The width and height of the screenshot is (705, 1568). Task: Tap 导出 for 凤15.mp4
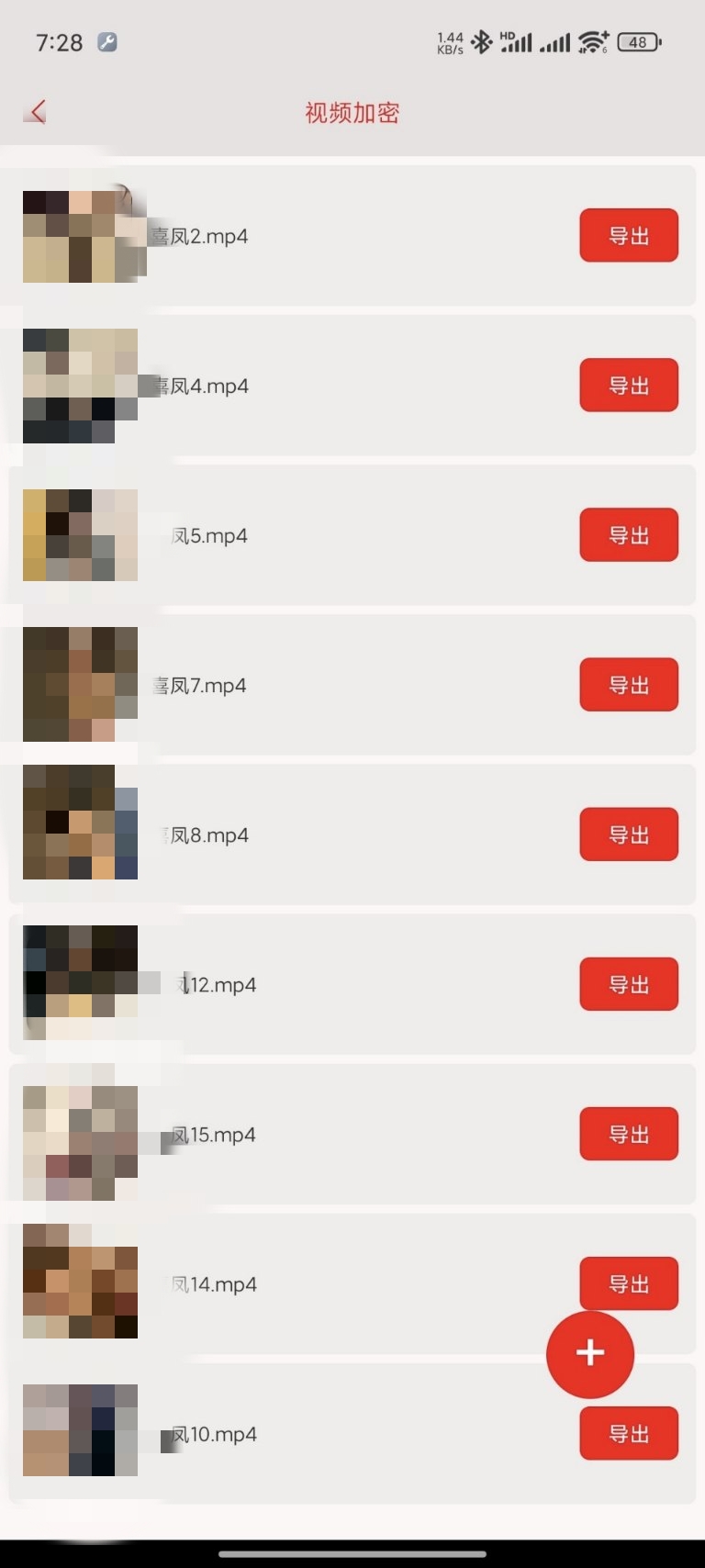(629, 1134)
